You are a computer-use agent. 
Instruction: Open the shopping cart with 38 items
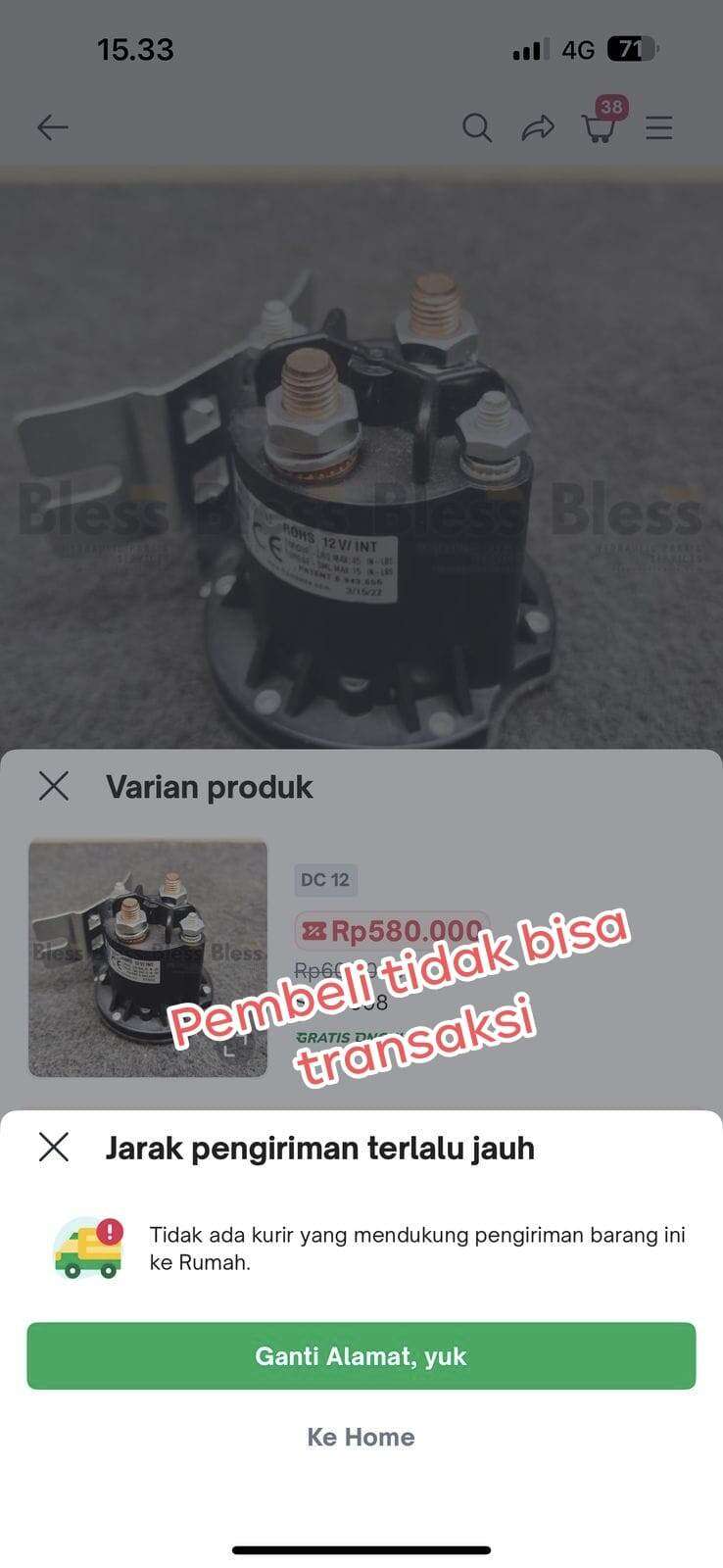click(x=601, y=123)
